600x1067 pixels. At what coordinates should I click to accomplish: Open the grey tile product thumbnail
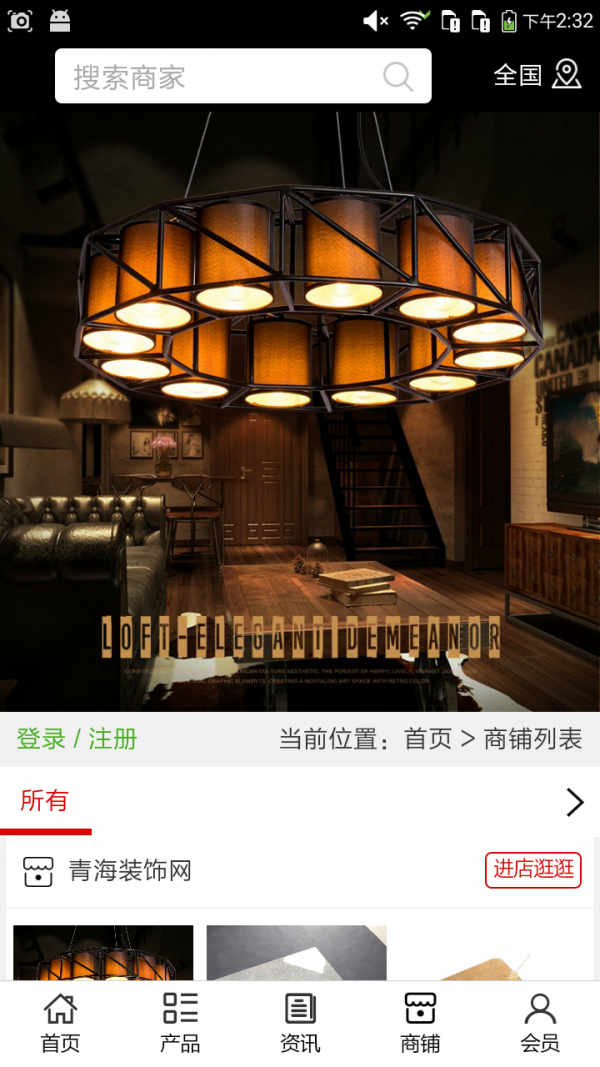click(296, 953)
